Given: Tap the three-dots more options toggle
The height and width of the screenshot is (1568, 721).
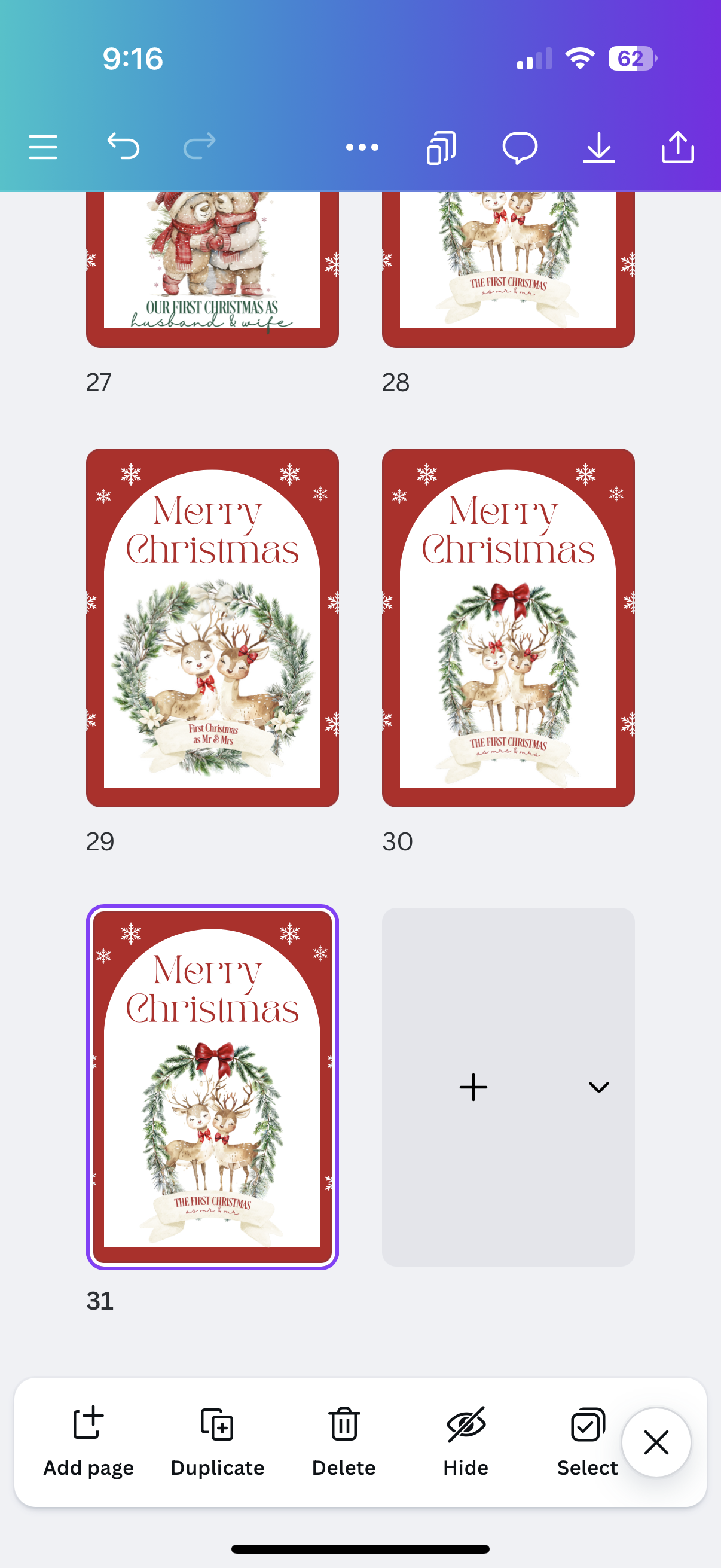Looking at the screenshot, I should [362, 146].
